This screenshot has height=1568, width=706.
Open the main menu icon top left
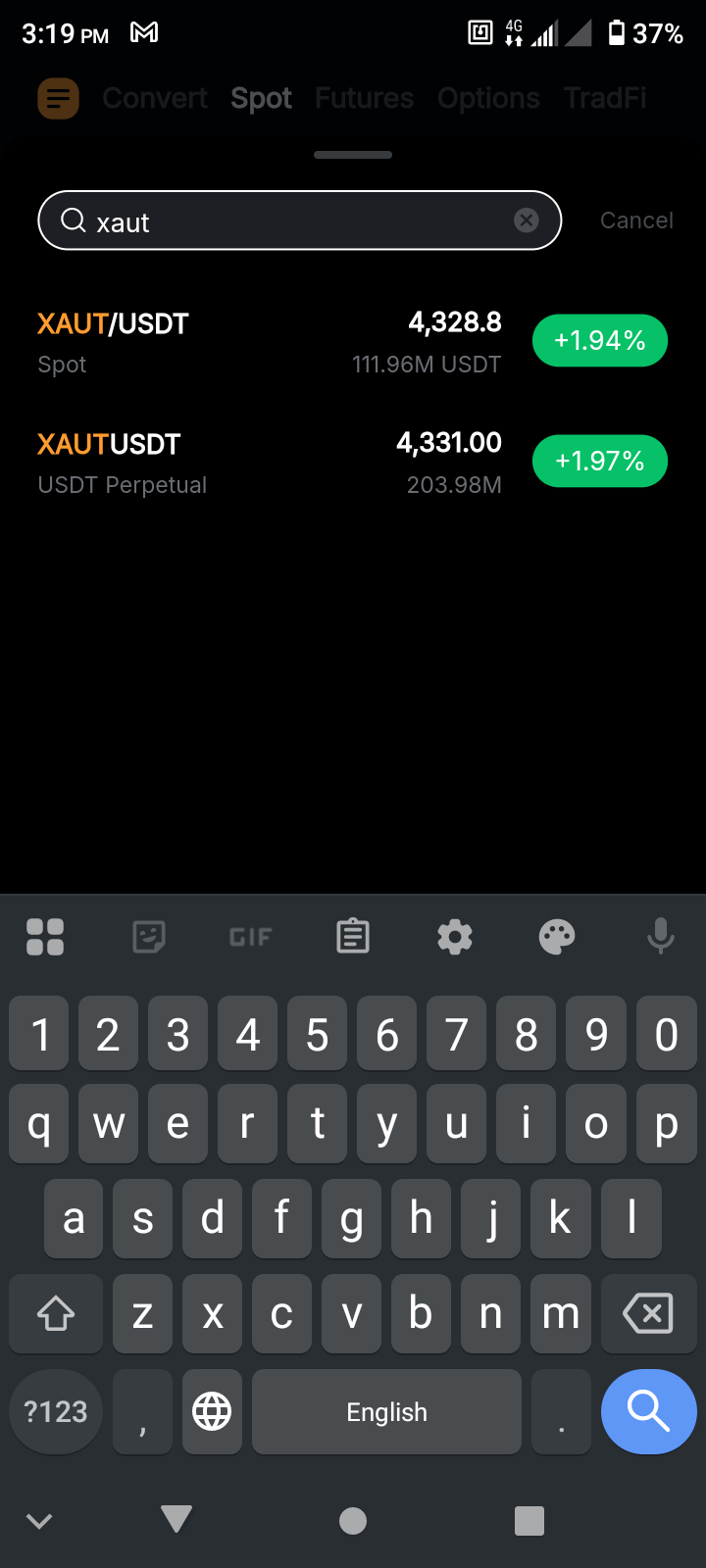click(x=58, y=98)
